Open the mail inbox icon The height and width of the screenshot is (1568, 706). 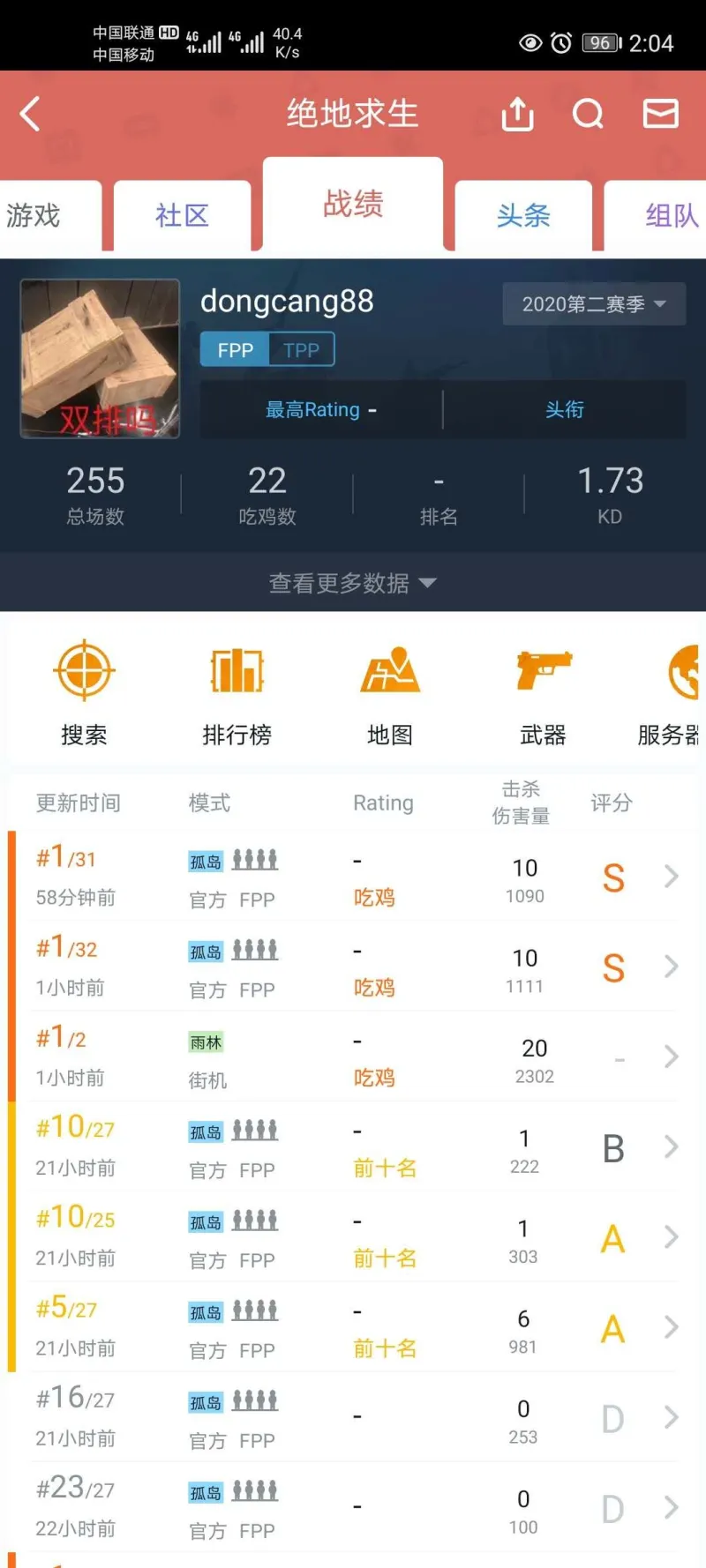point(660,114)
